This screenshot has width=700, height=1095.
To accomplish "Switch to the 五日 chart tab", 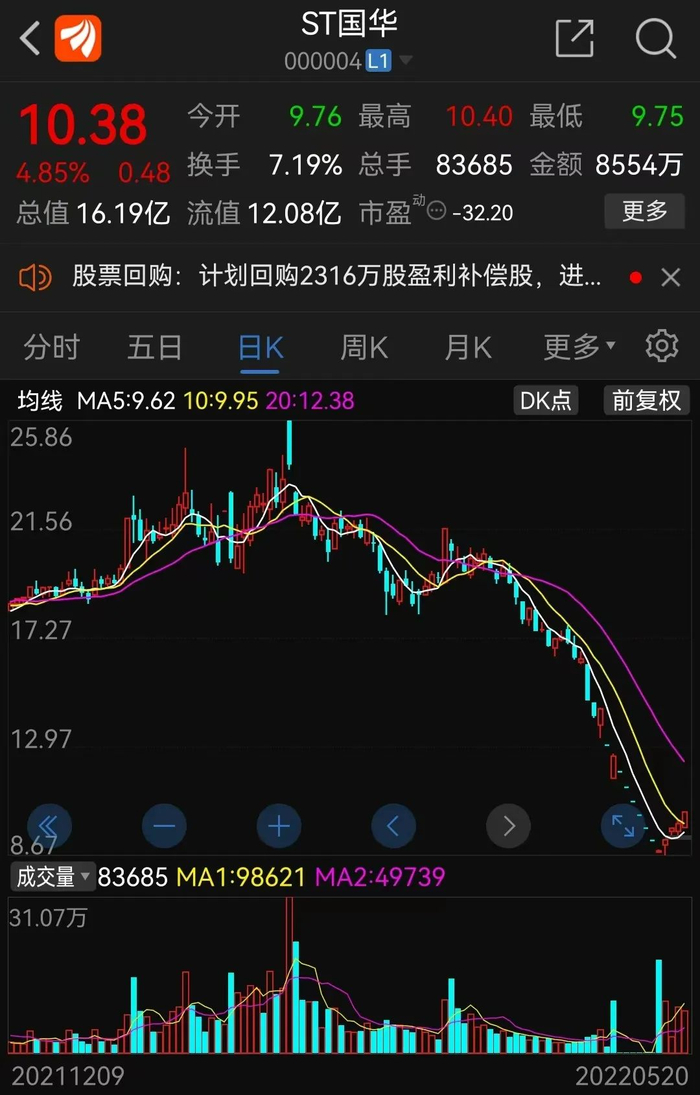I will (155, 347).
